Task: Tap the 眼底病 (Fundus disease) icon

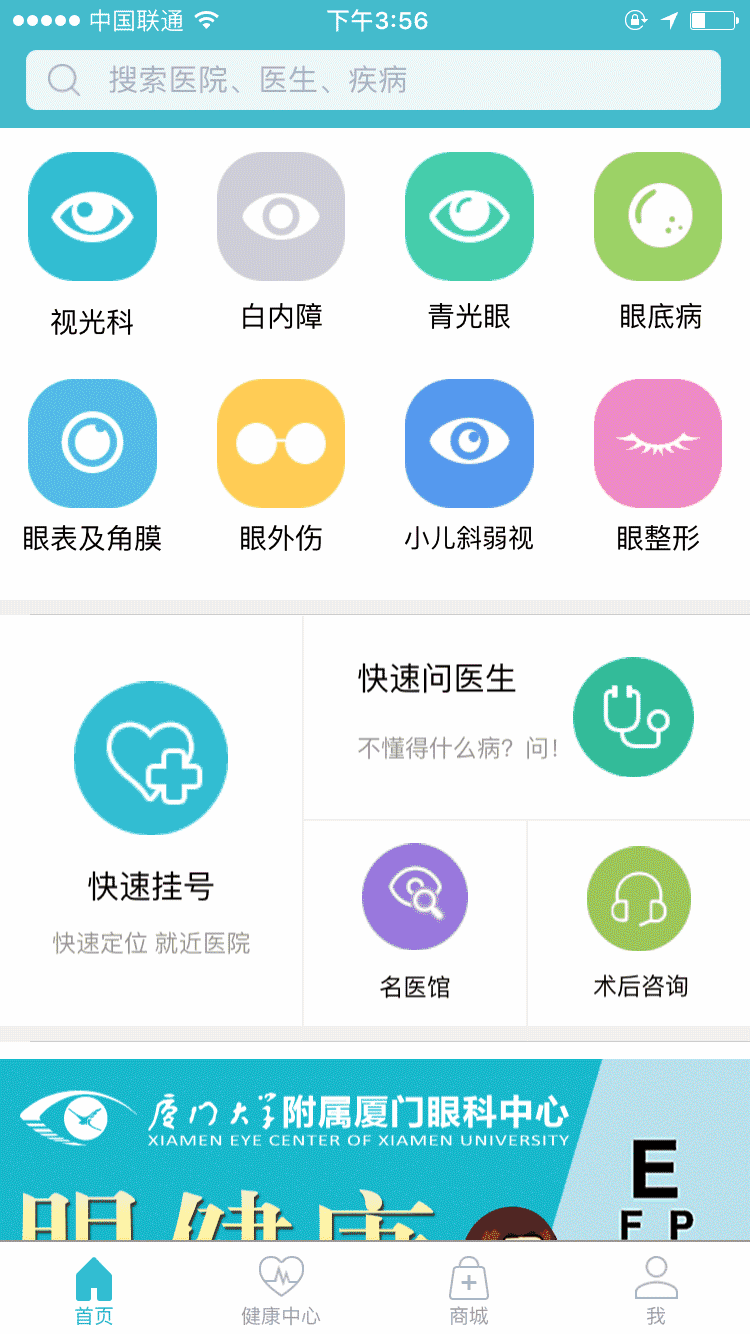Action: coord(657,216)
